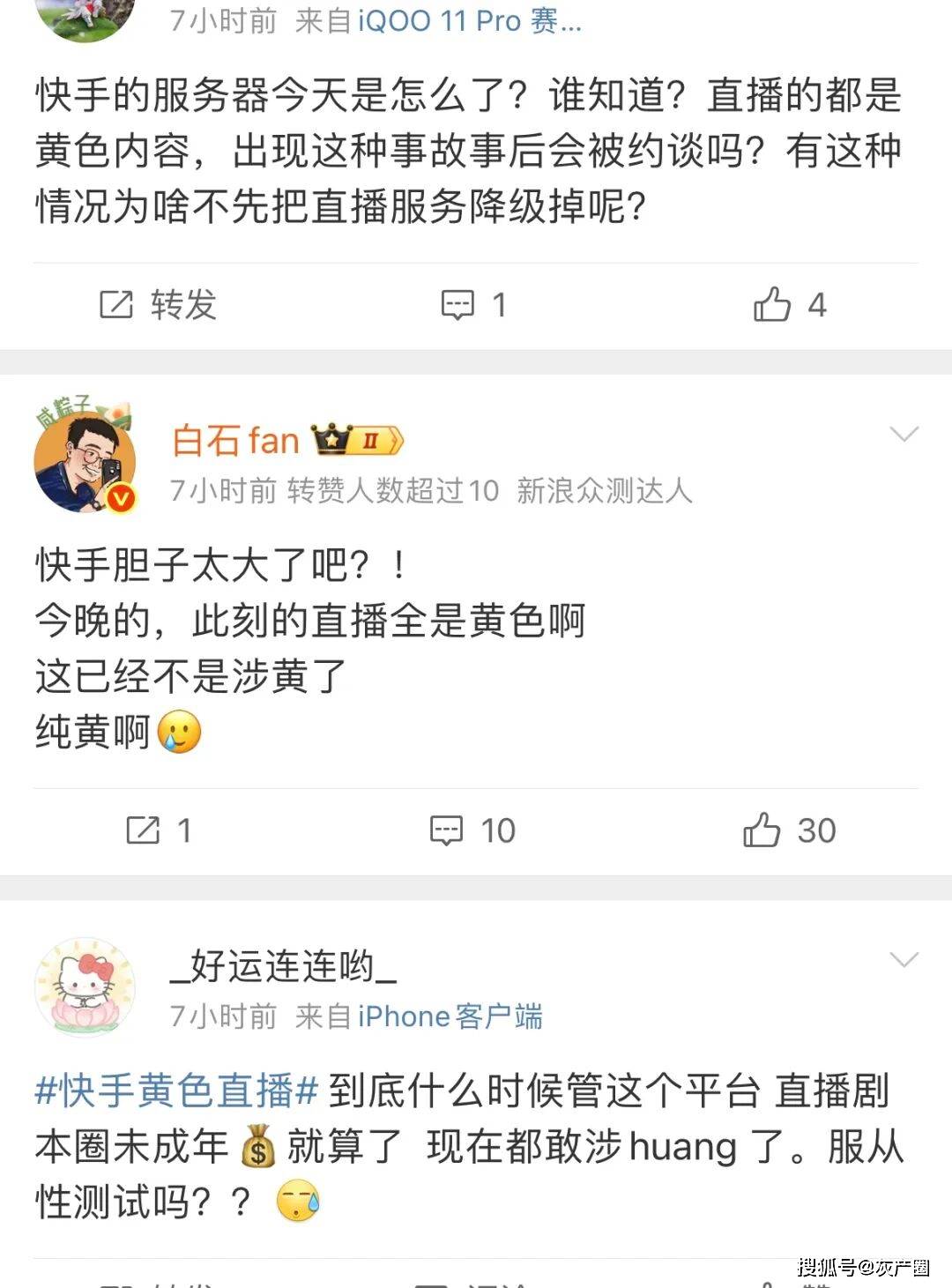Expand the options chevron on _好运连连哟_'s post
The image size is (952, 1288).
pyautogui.click(x=904, y=959)
